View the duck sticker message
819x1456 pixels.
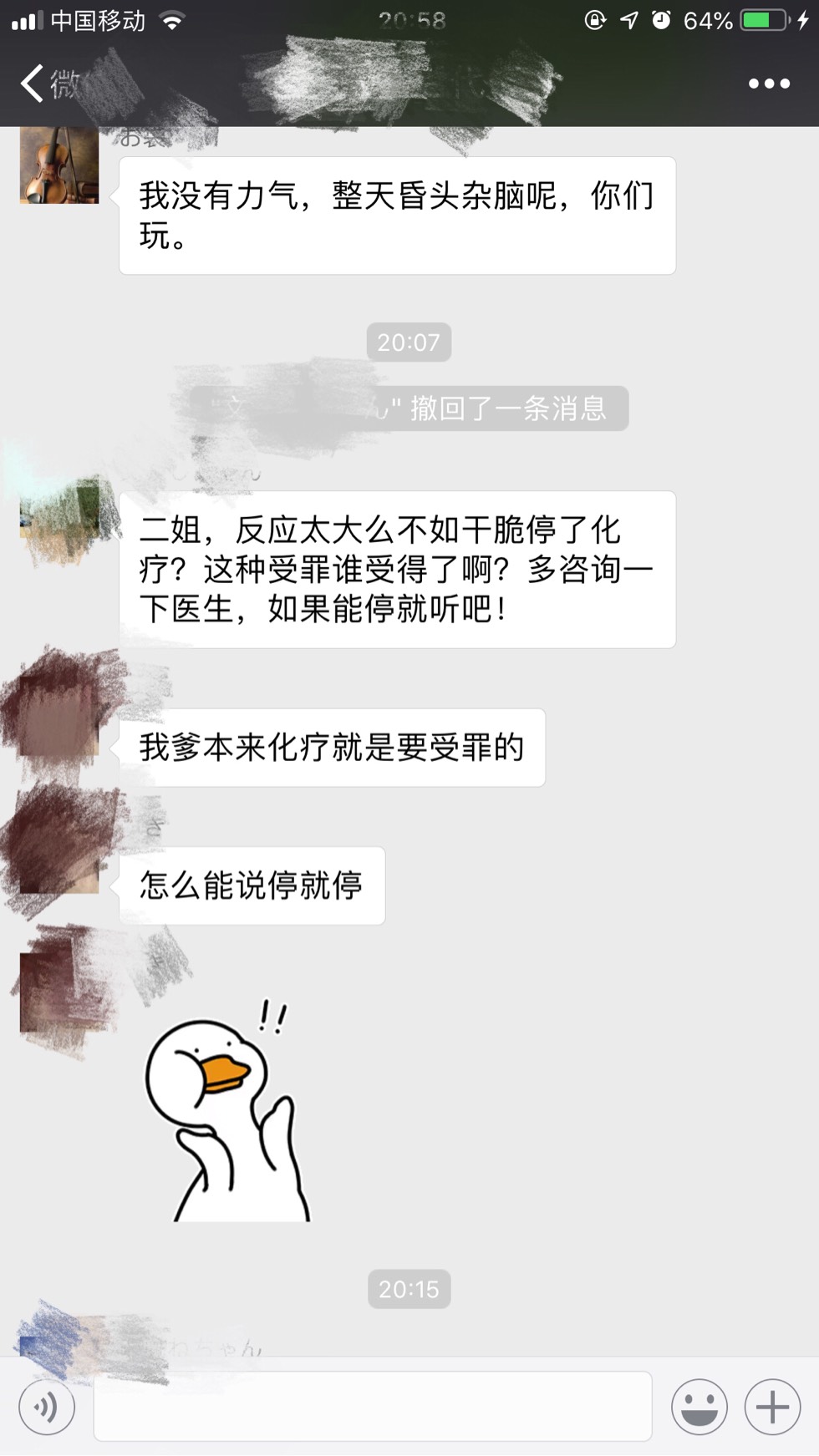pos(227,1113)
